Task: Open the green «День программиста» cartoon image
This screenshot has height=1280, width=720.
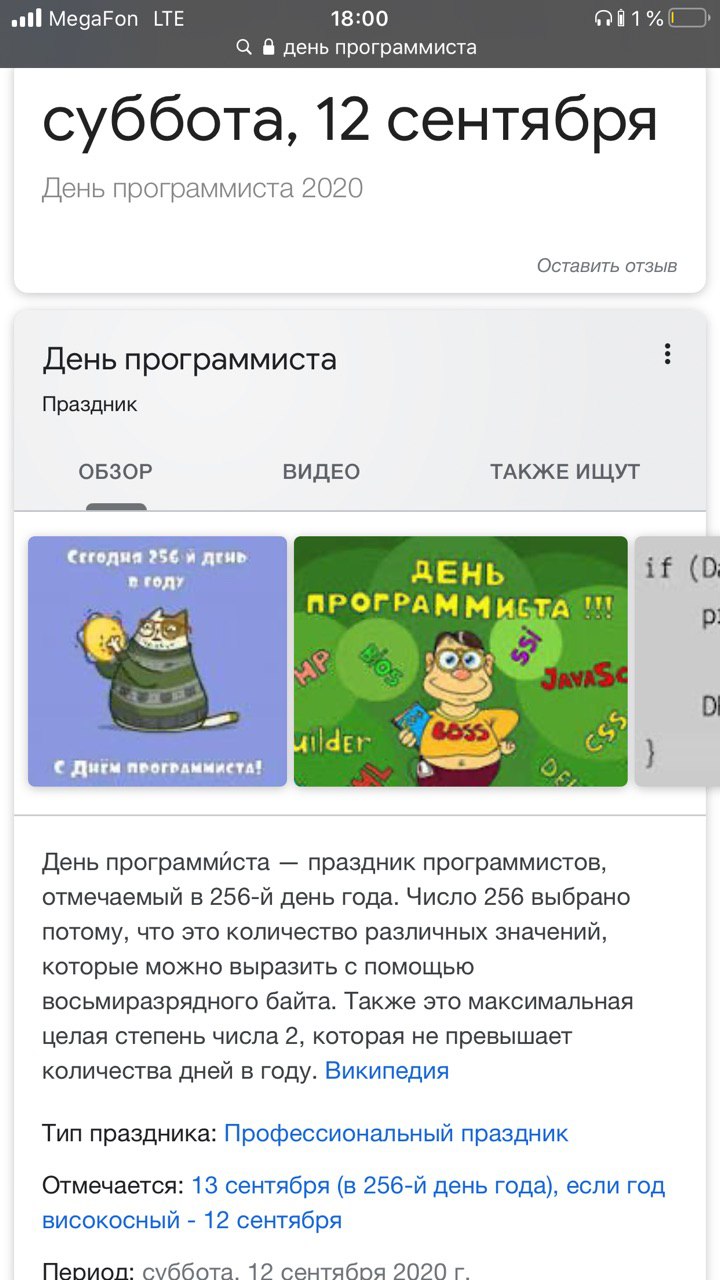Action: [x=460, y=661]
